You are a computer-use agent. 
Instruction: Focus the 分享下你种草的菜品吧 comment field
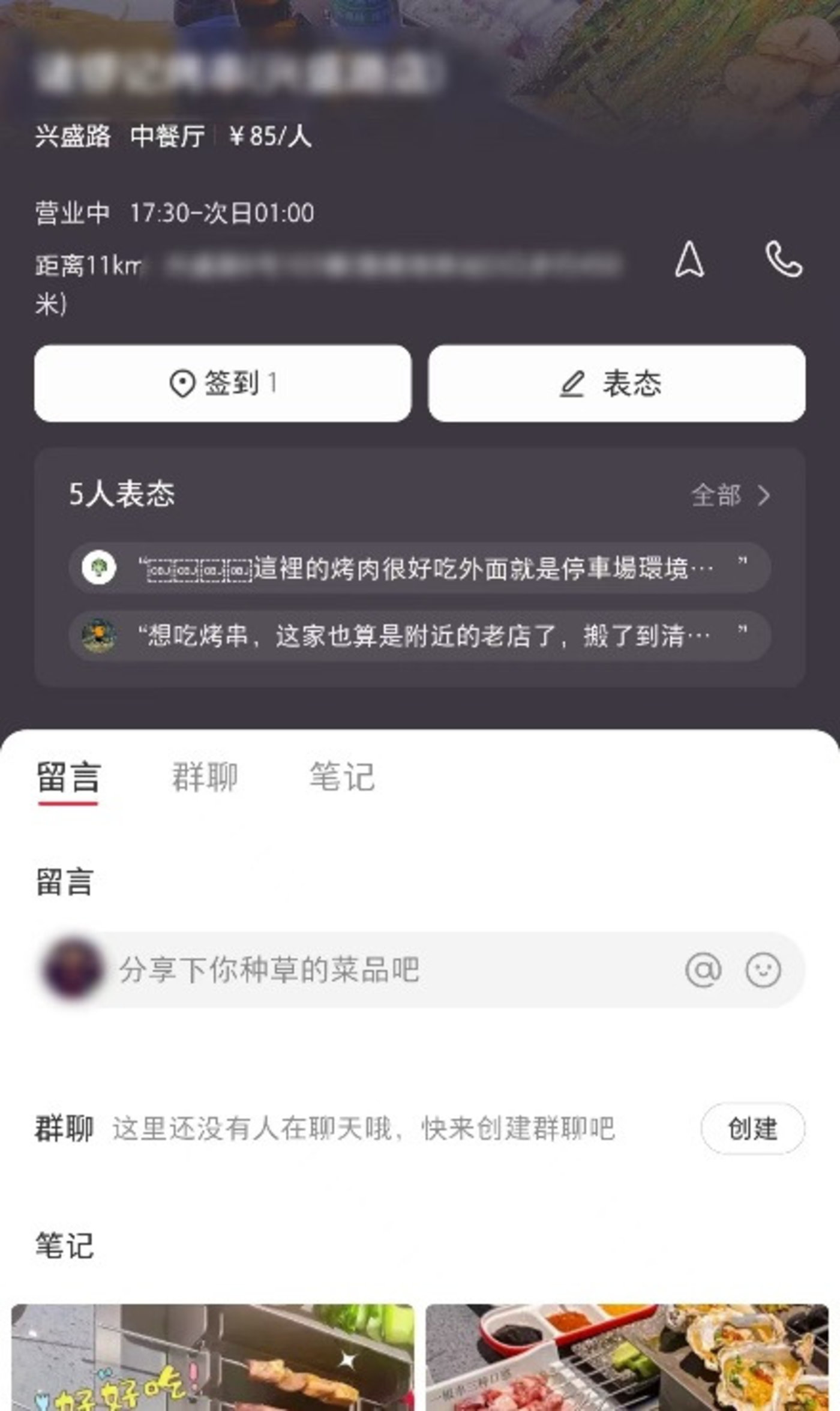390,970
